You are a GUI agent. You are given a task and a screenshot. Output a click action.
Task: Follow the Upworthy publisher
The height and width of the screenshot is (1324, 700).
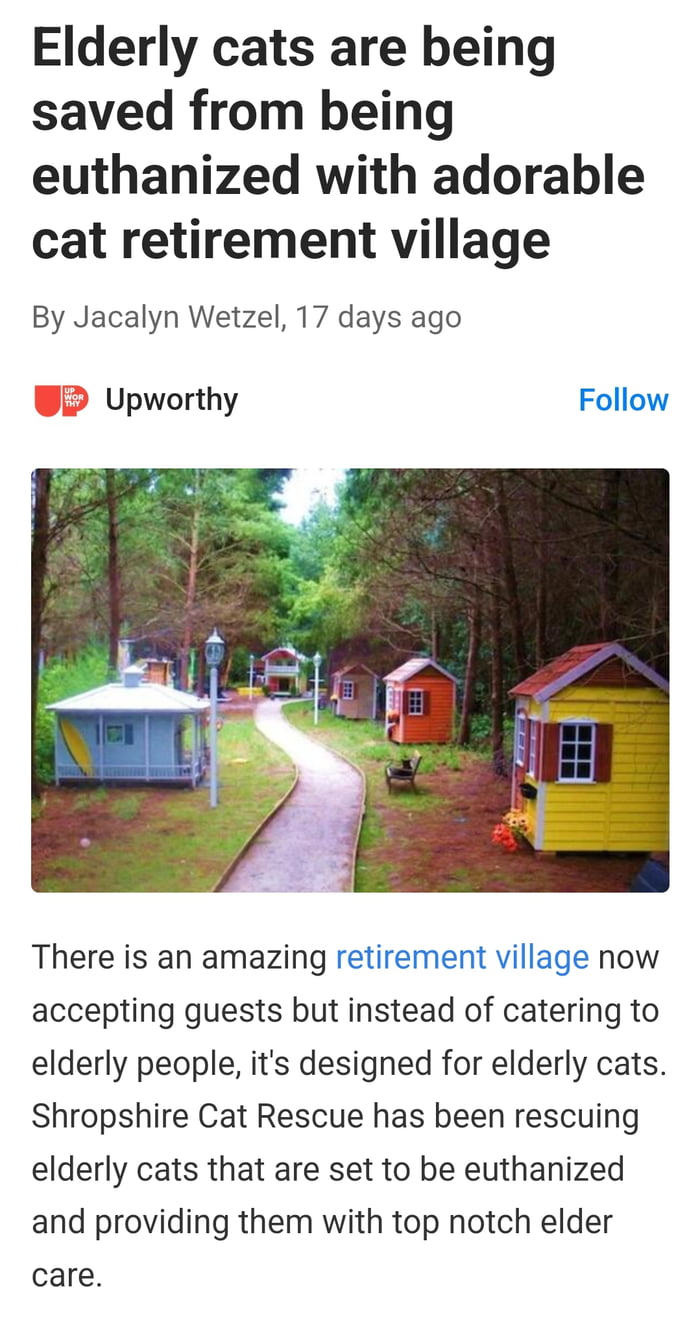(623, 400)
